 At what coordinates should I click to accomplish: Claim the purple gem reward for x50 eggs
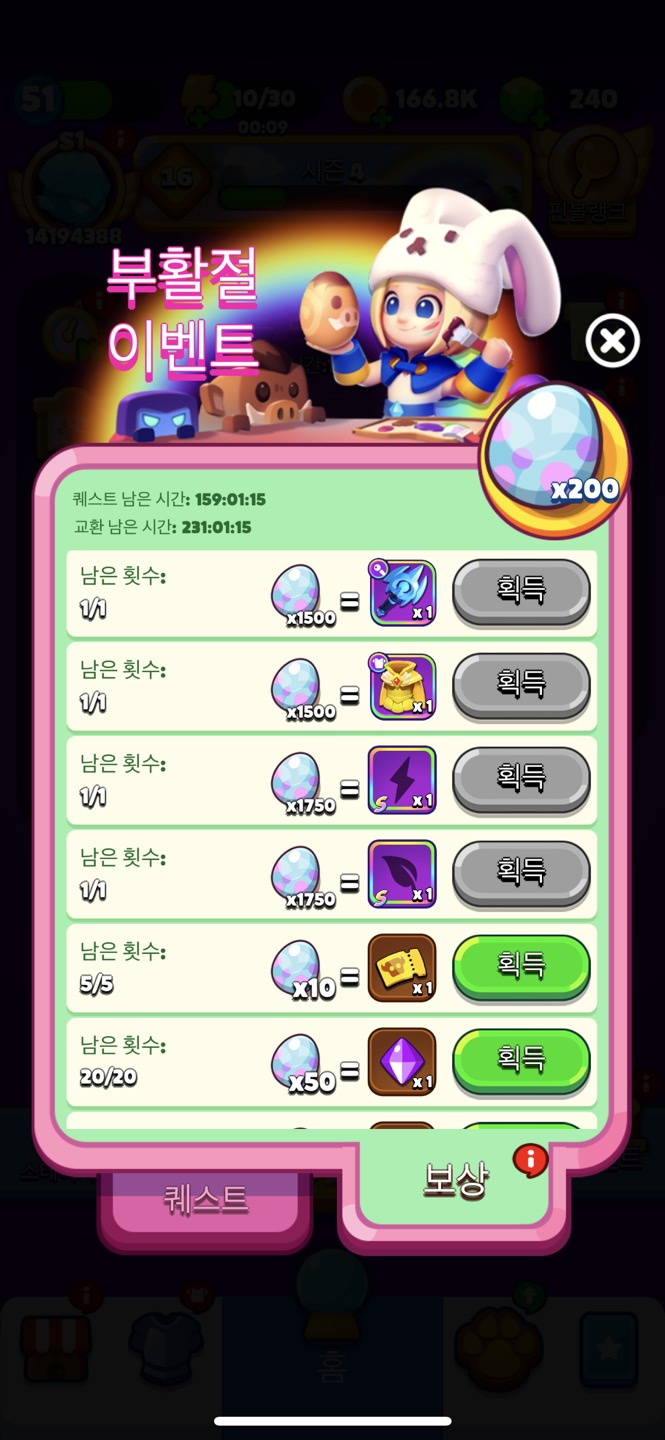point(521,1060)
